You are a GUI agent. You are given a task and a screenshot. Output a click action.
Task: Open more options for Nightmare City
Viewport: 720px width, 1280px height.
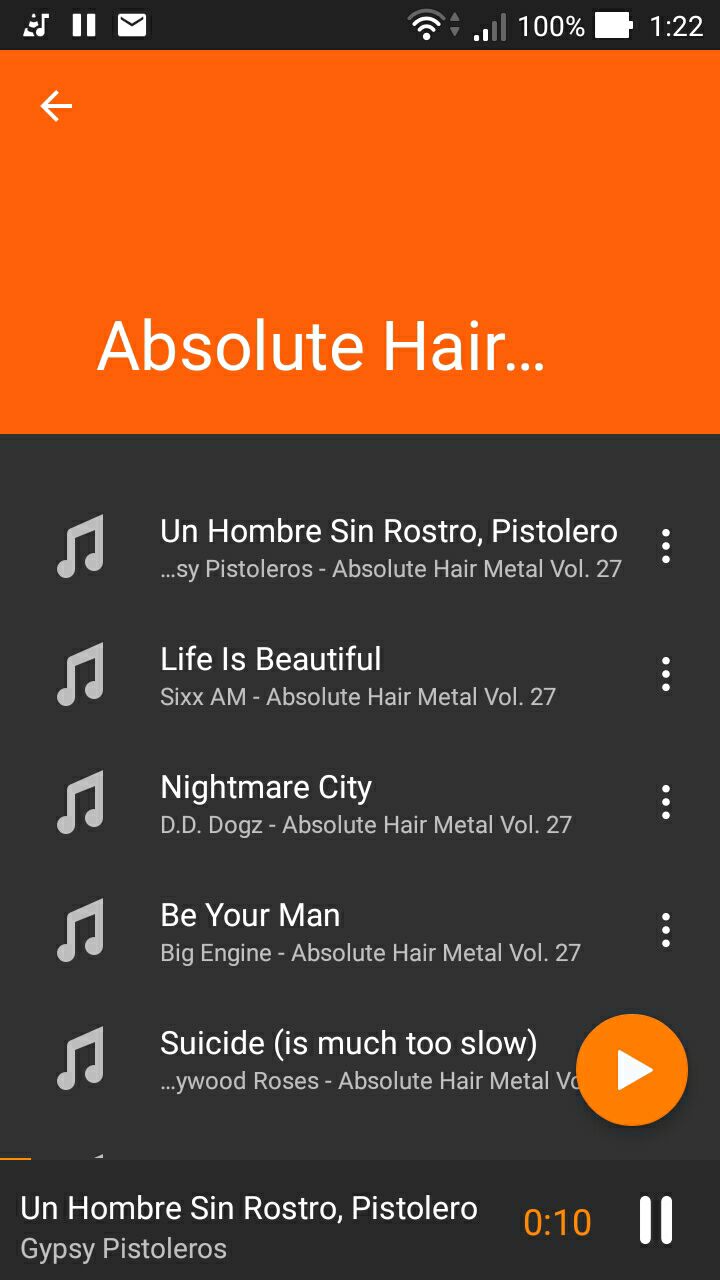(x=665, y=803)
